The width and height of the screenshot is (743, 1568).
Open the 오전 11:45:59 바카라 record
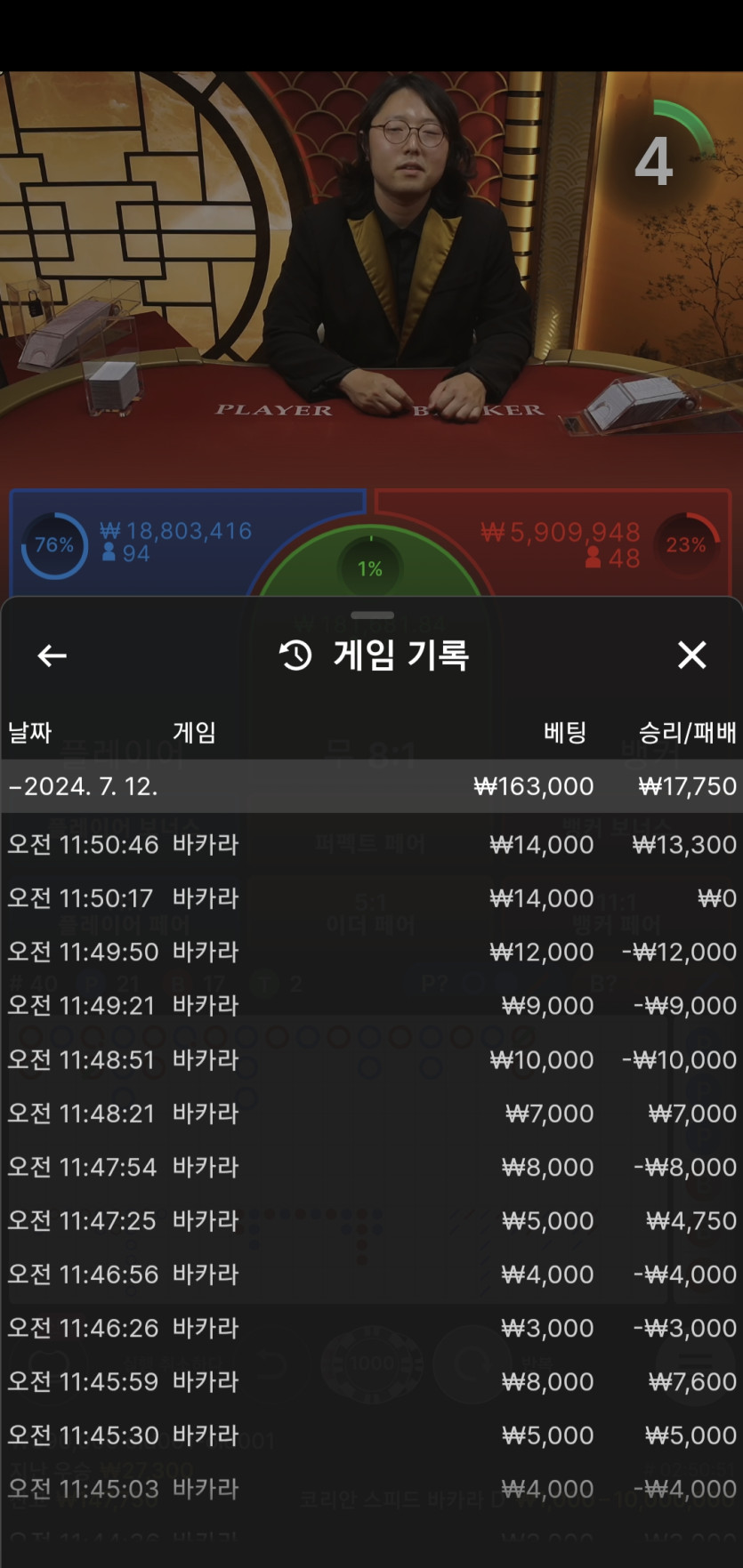371,1381
